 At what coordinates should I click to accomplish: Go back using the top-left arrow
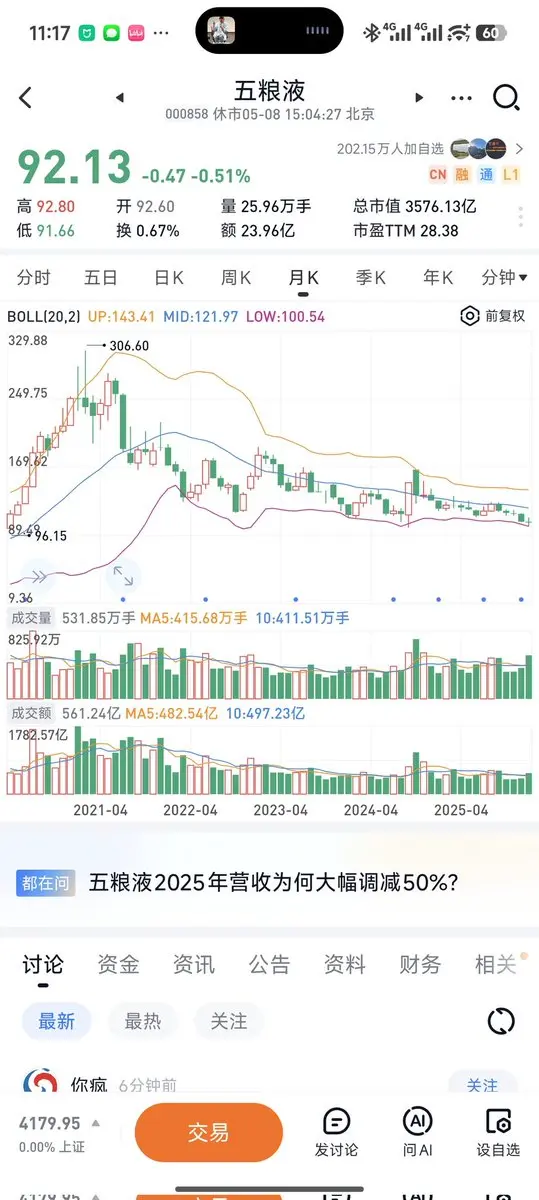point(26,97)
